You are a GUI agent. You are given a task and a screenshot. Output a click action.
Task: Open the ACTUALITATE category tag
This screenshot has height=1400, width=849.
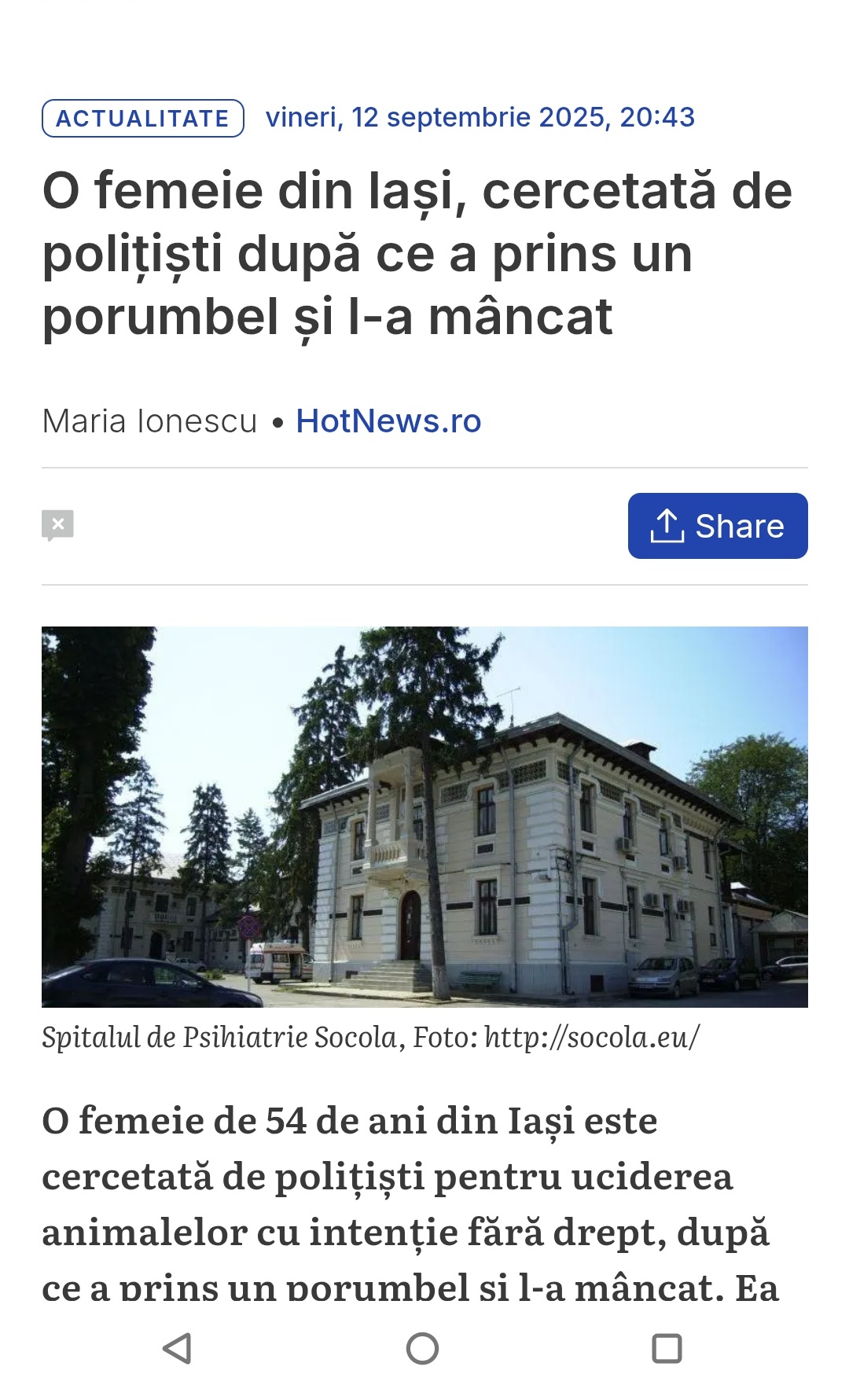click(142, 118)
